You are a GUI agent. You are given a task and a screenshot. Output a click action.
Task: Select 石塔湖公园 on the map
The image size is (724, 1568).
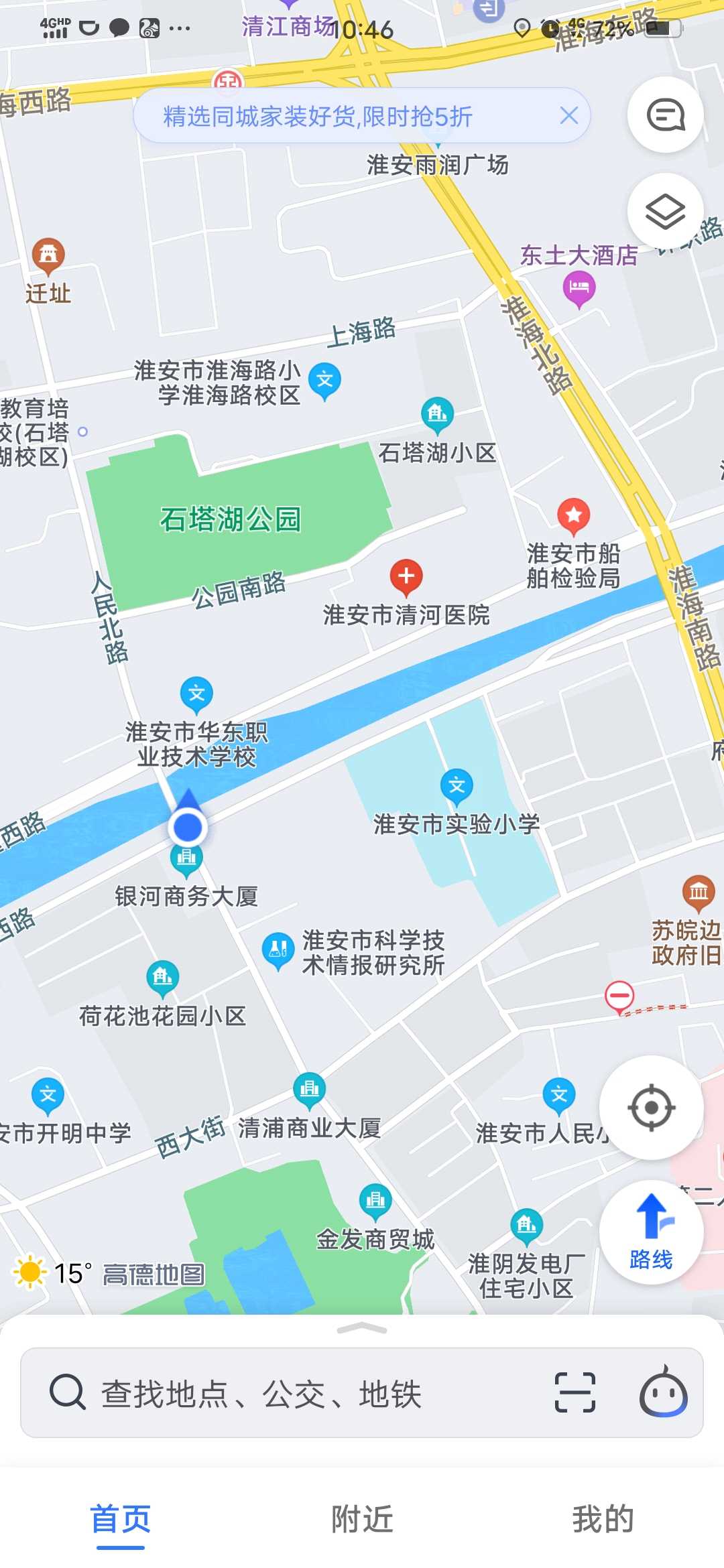tap(231, 519)
